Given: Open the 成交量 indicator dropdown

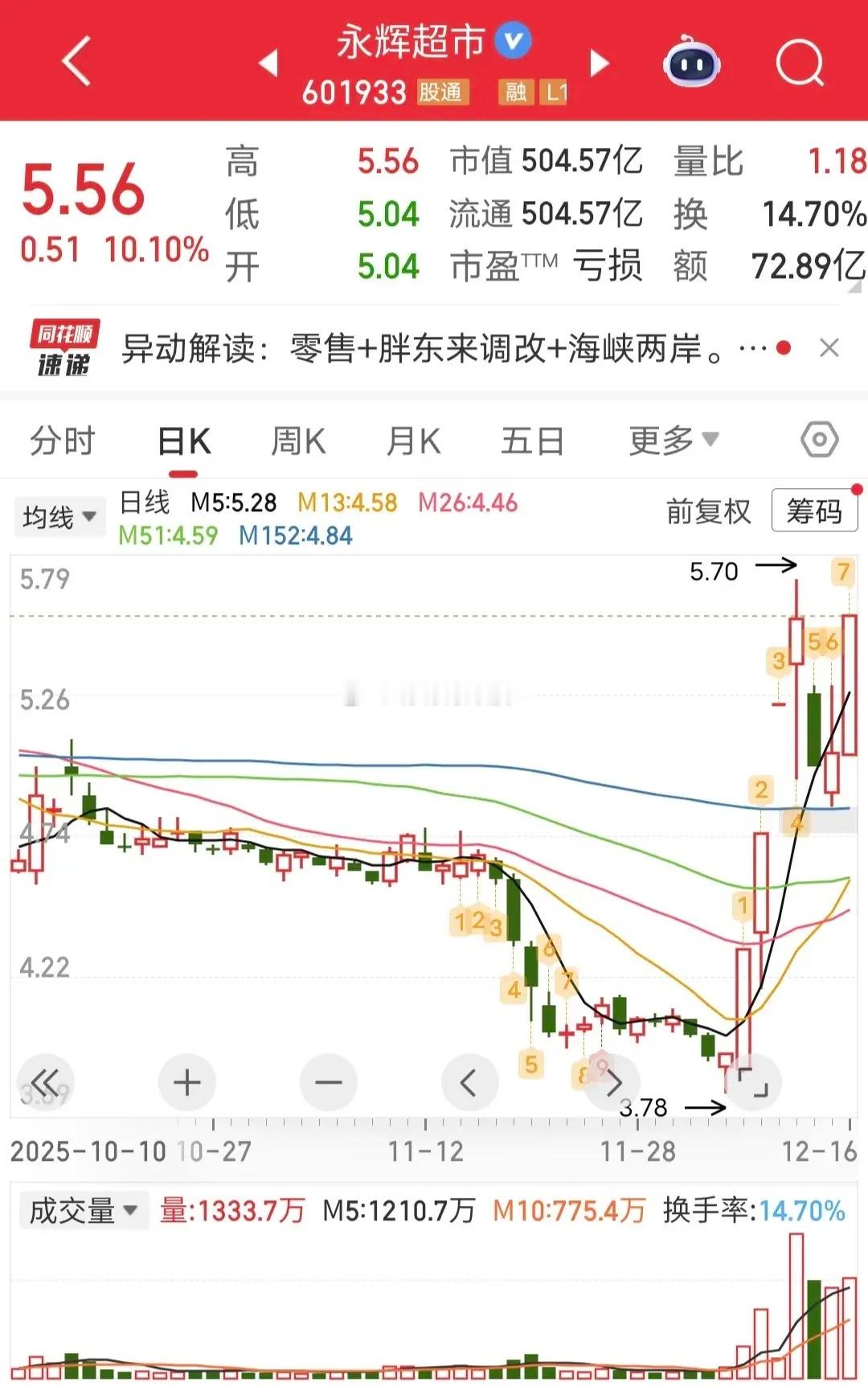Looking at the screenshot, I should tap(84, 1211).
